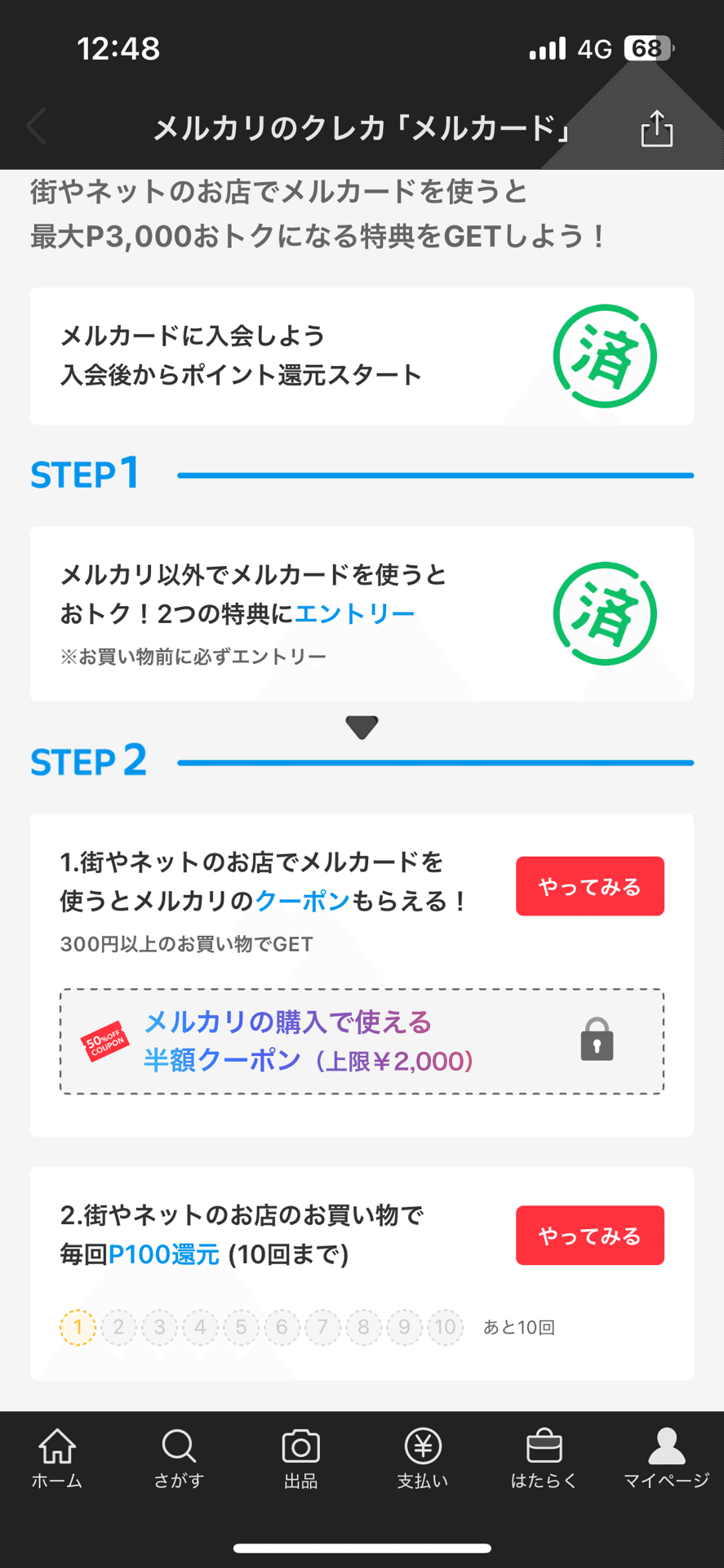The width and height of the screenshot is (724, 1568).
Task: Switch to the さがす tab
Action: click(179, 1459)
